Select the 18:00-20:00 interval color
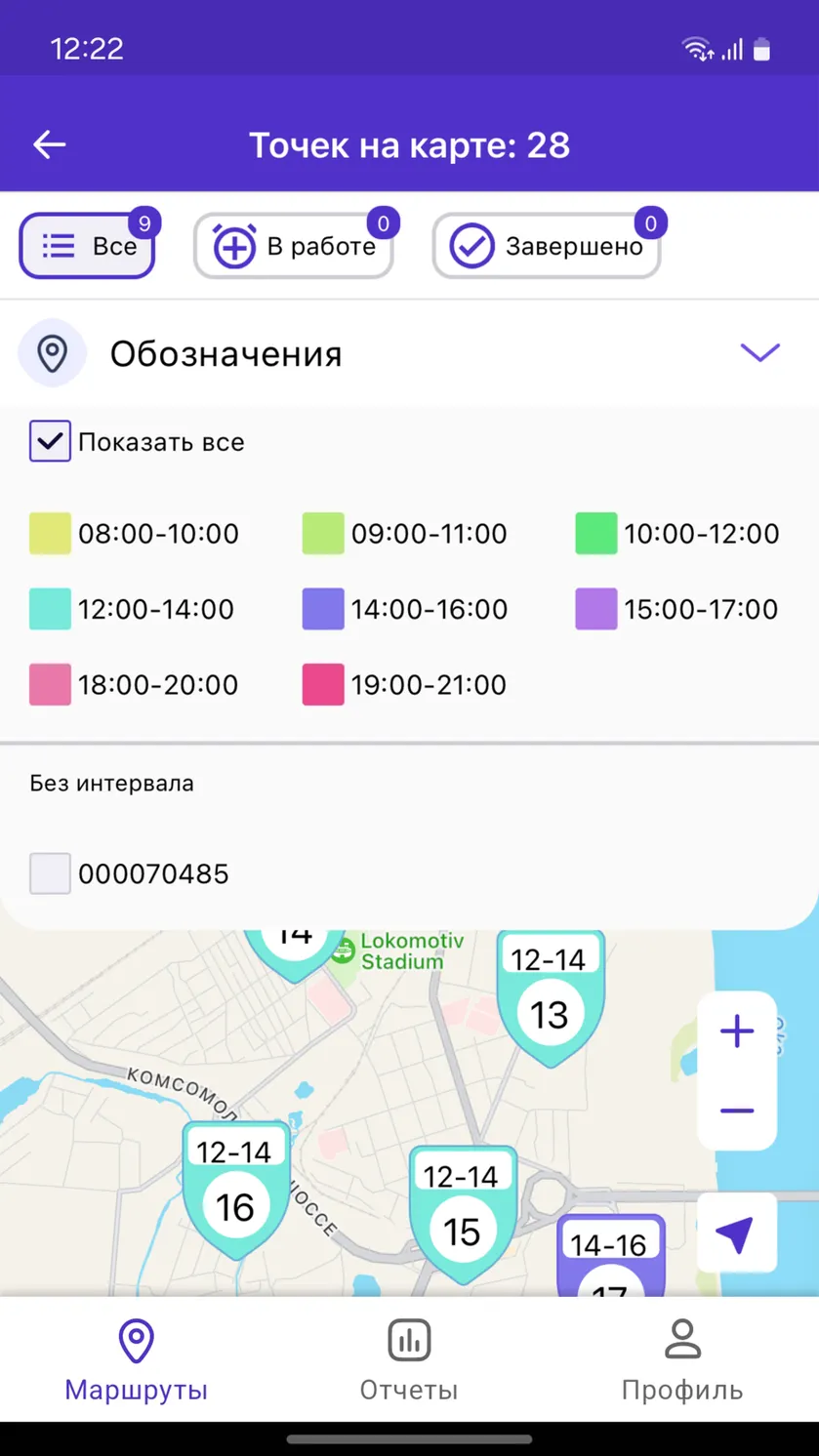 [50, 684]
